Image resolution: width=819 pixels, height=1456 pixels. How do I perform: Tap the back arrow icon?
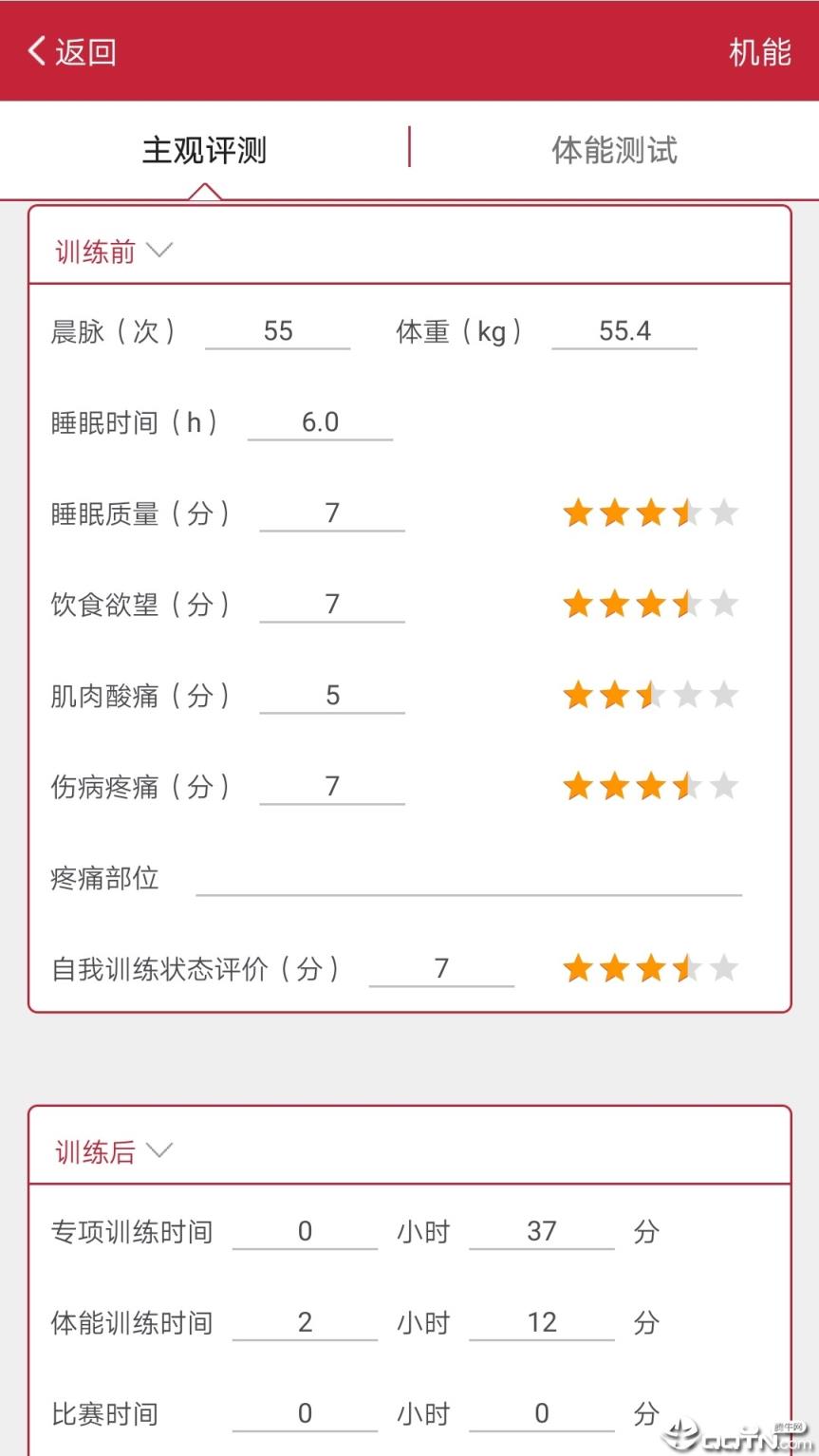pyautogui.click(x=35, y=50)
